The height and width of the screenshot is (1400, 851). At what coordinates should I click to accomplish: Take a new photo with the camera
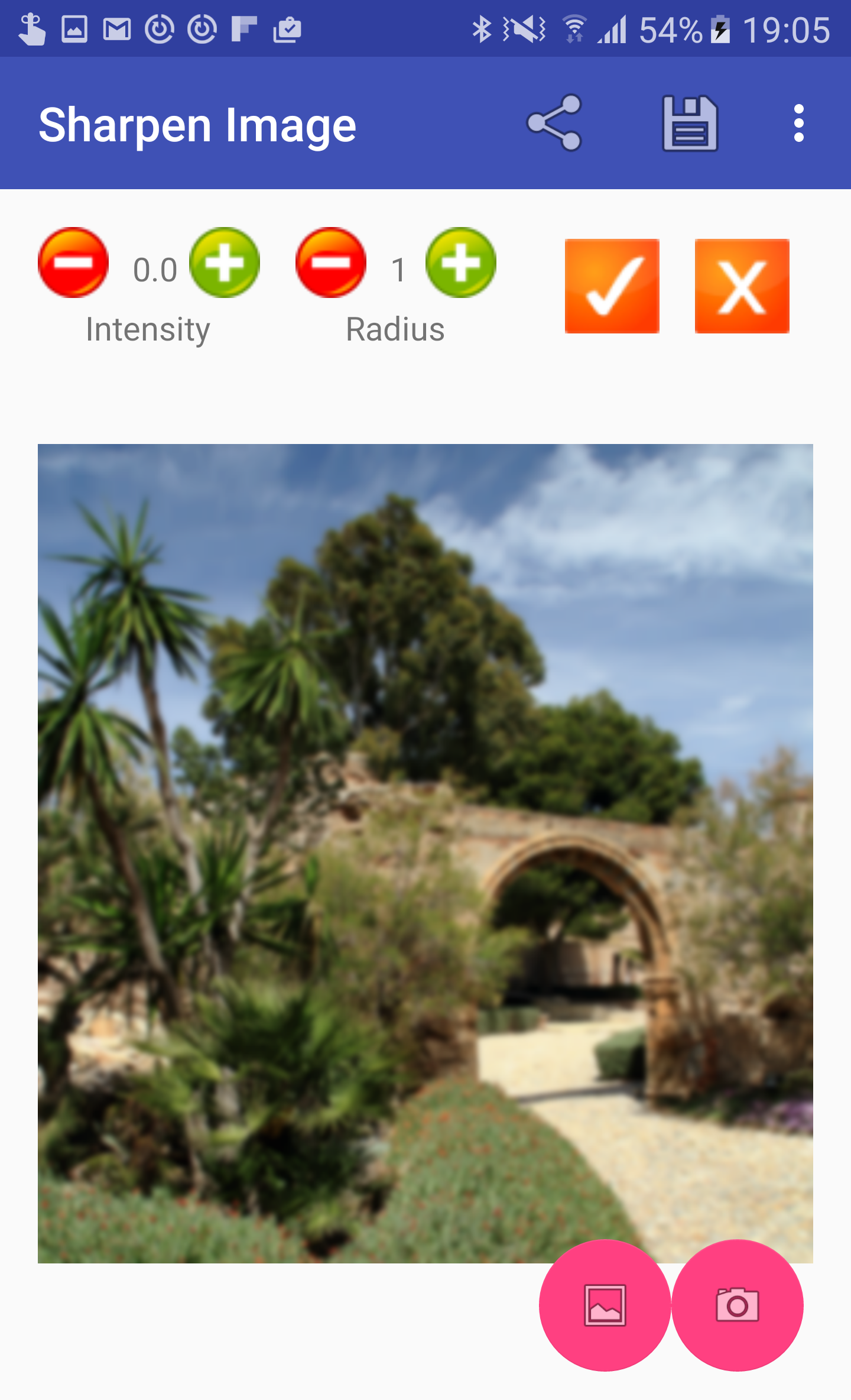(x=737, y=1305)
